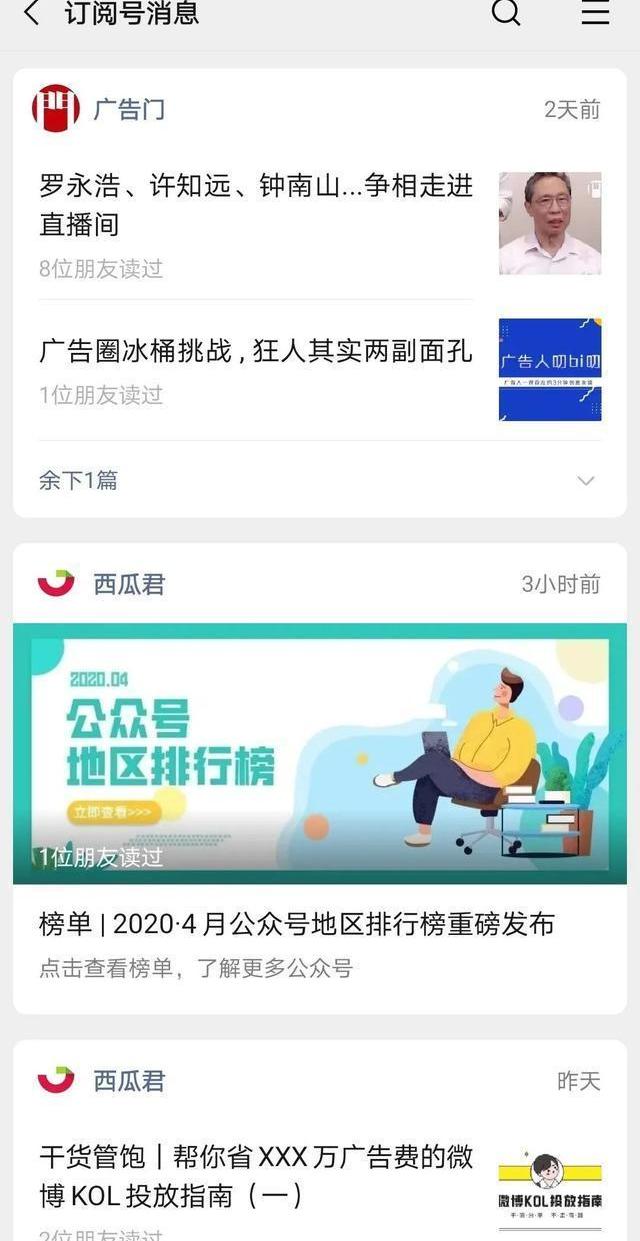Open article 广告圈冰桶挑战
This screenshot has width=640, height=1241.
(256, 352)
